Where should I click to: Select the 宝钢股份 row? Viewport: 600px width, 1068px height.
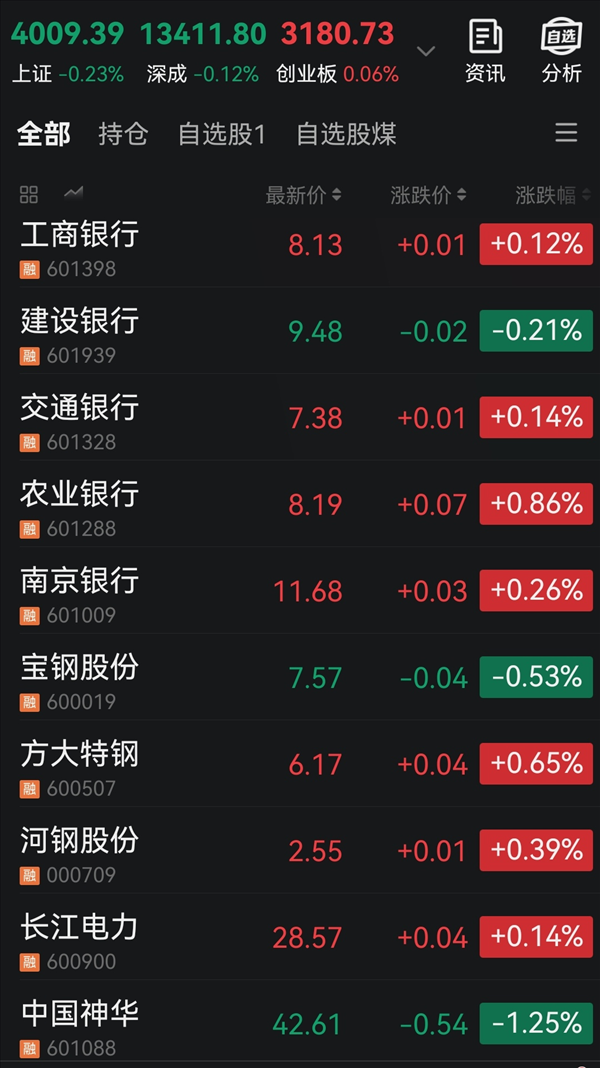click(x=80, y=678)
